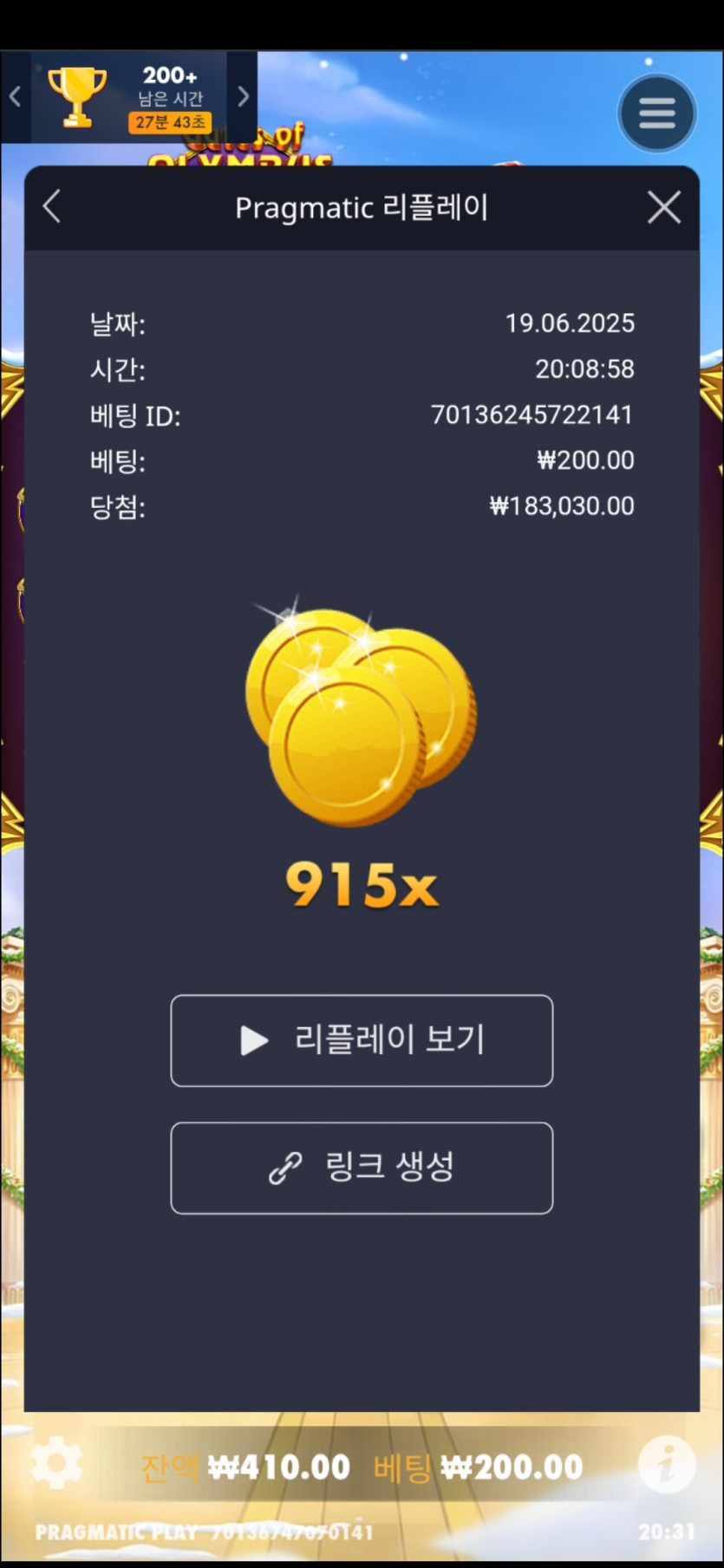Show the previous tournament banner
724x1568 pixels.
coord(15,96)
